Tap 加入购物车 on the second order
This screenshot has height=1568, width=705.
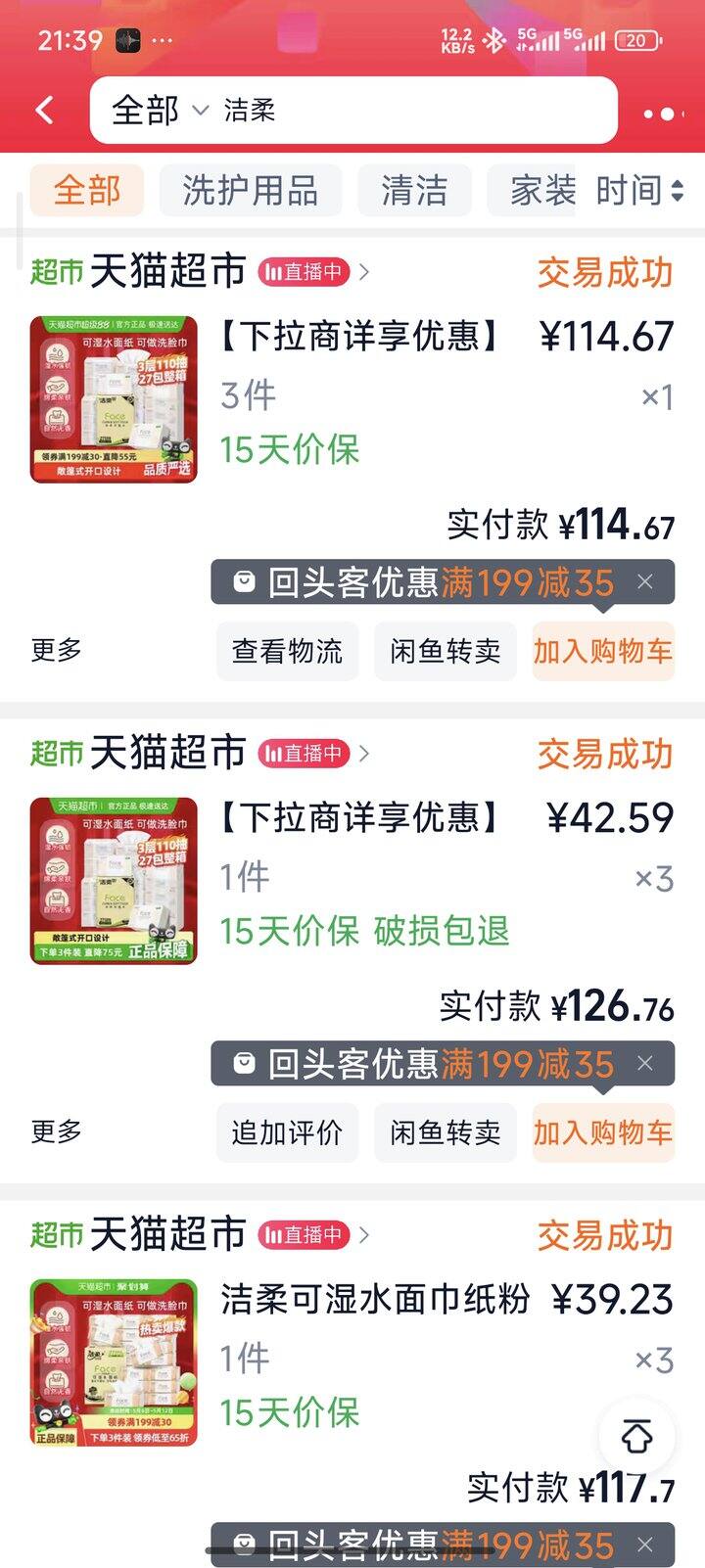(603, 1132)
